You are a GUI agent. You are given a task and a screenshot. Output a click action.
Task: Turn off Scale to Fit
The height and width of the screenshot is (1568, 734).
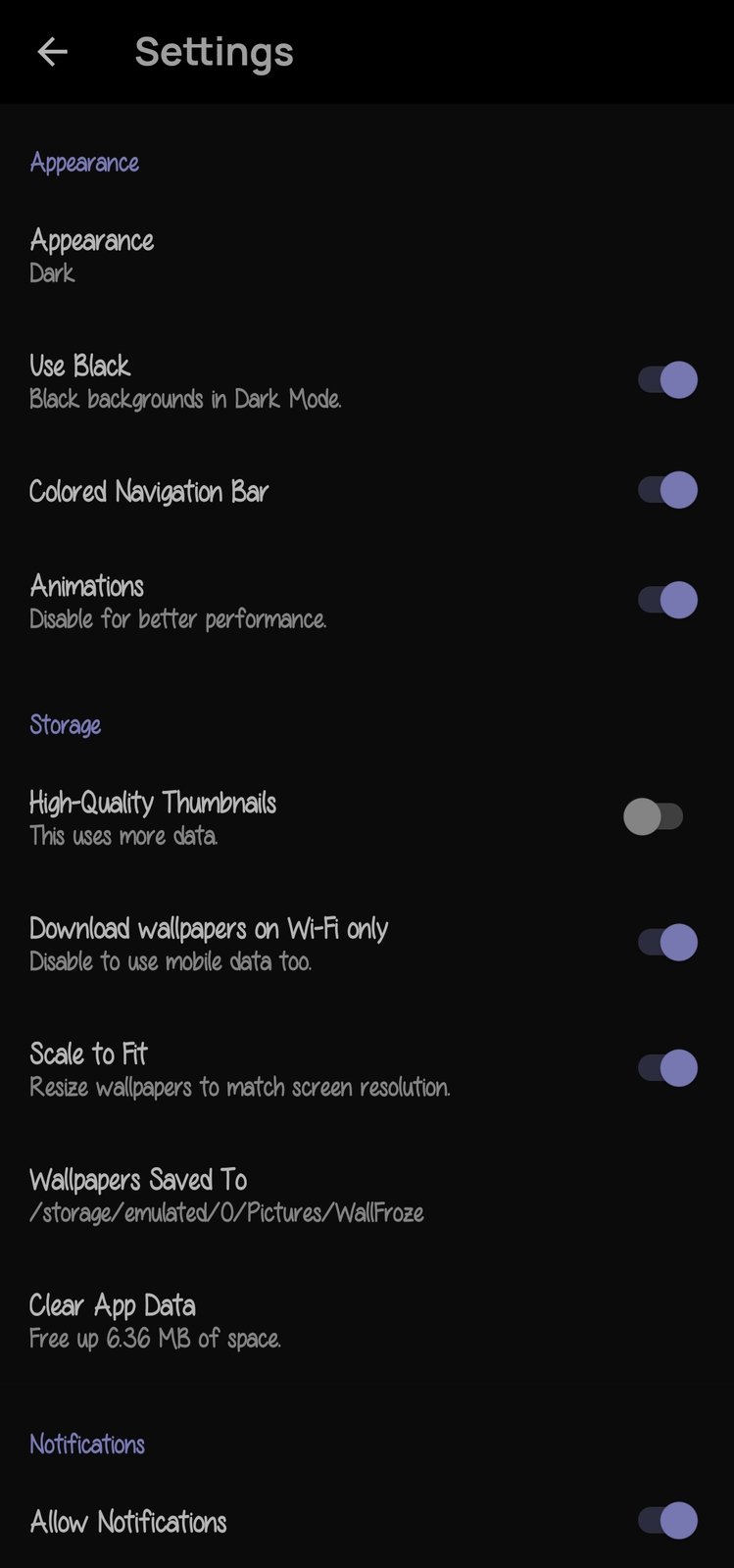pyautogui.click(x=667, y=1067)
